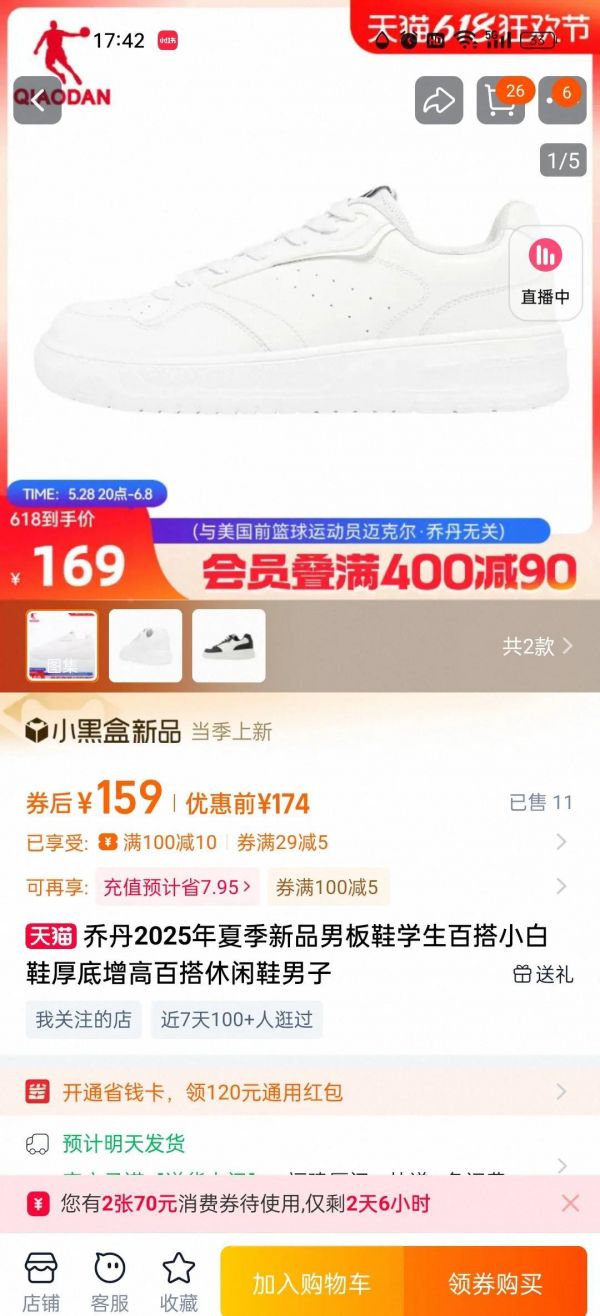The height and width of the screenshot is (1316, 600).
Task: Tap 领券购买 to buy with coupon
Action: coord(495,1284)
